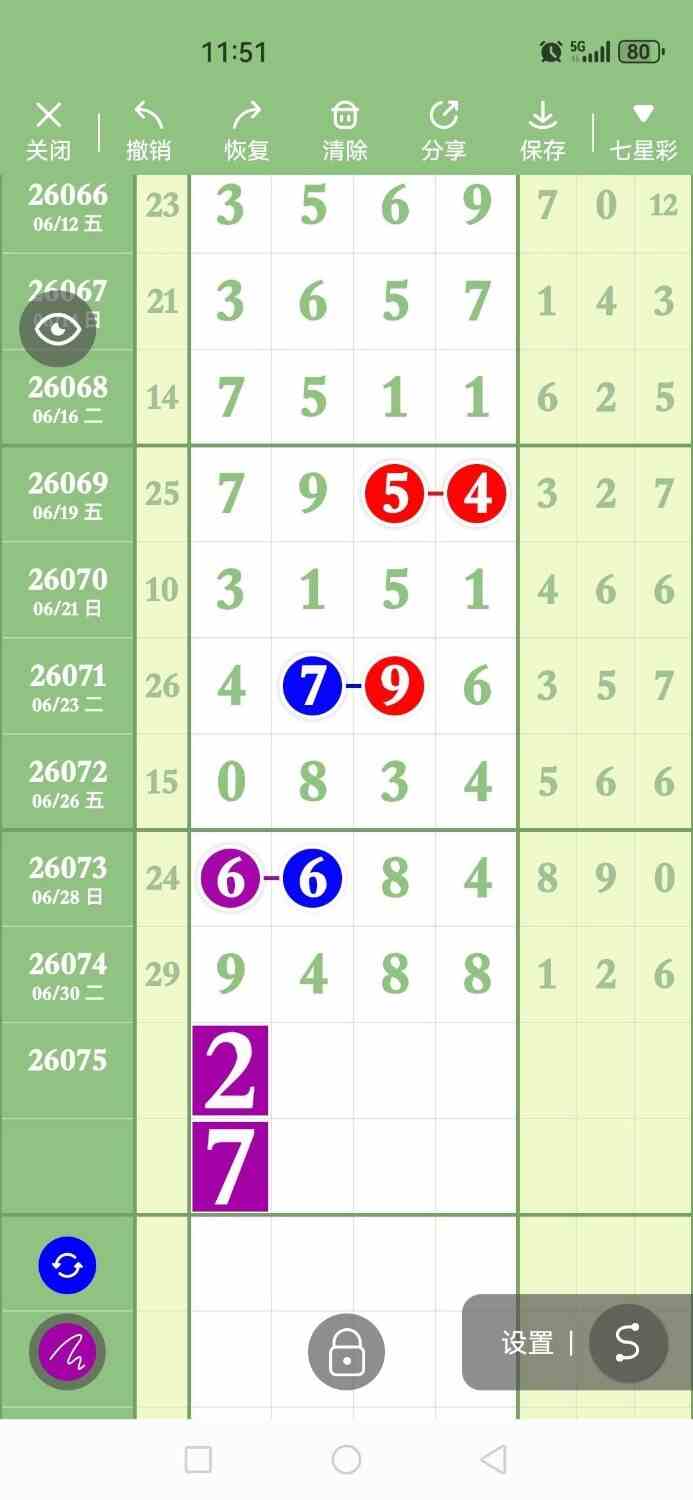Go back using the system back triangle
Viewport: 693px width, 1500px height.
point(493,1459)
